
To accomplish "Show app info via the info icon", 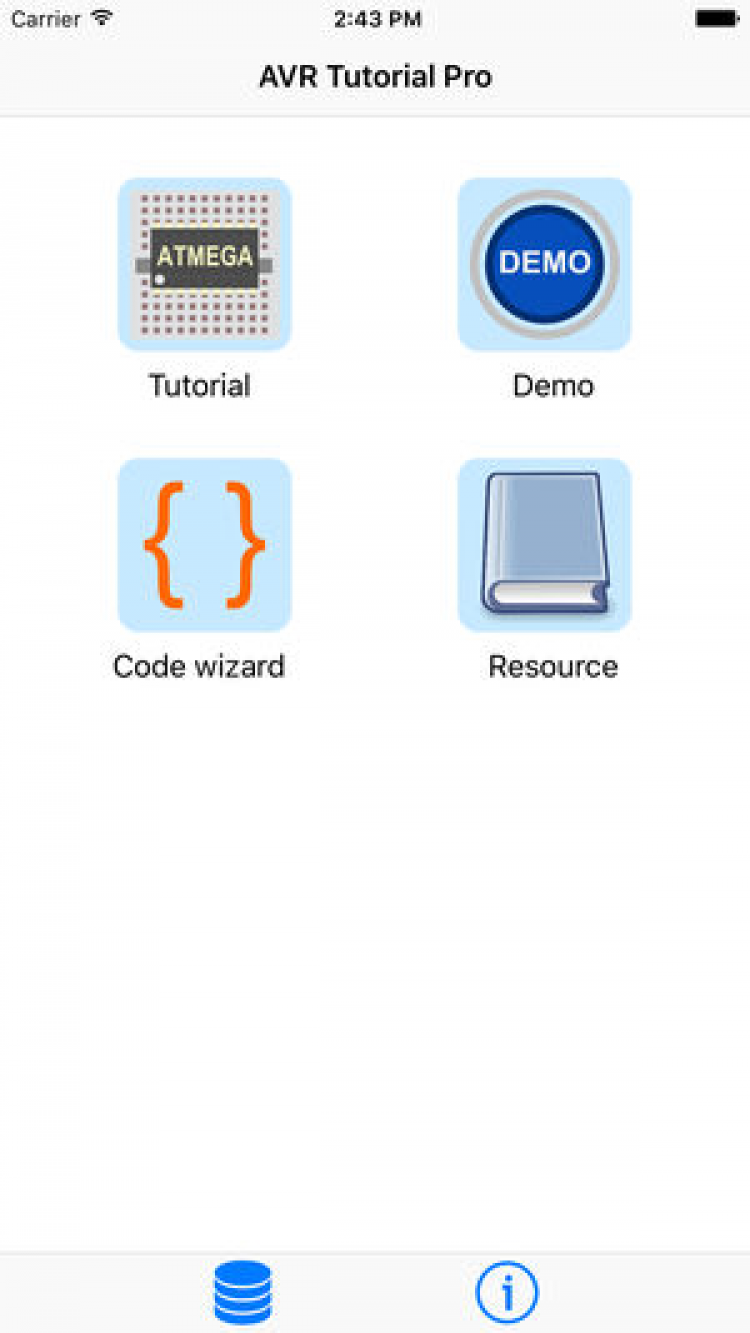I will pyautogui.click(x=507, y=1292).
